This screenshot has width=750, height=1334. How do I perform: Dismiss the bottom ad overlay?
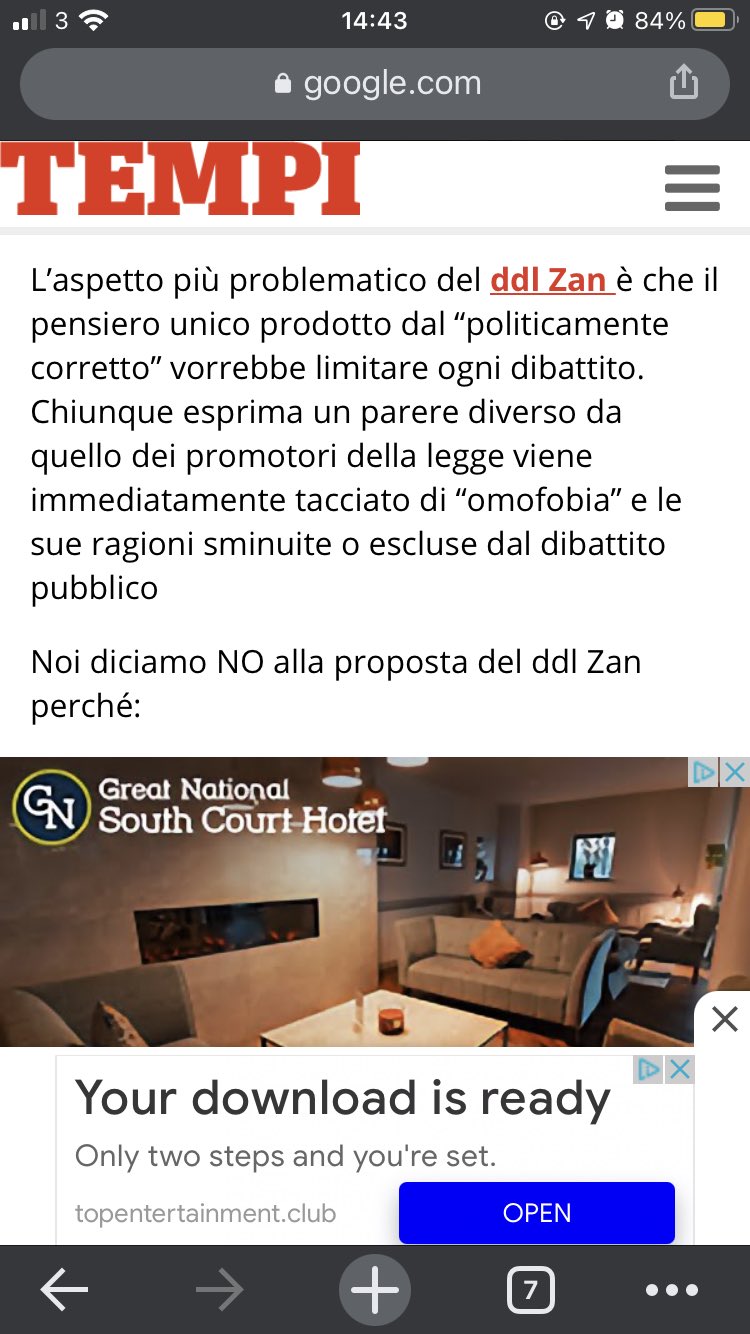point(724,1019)
